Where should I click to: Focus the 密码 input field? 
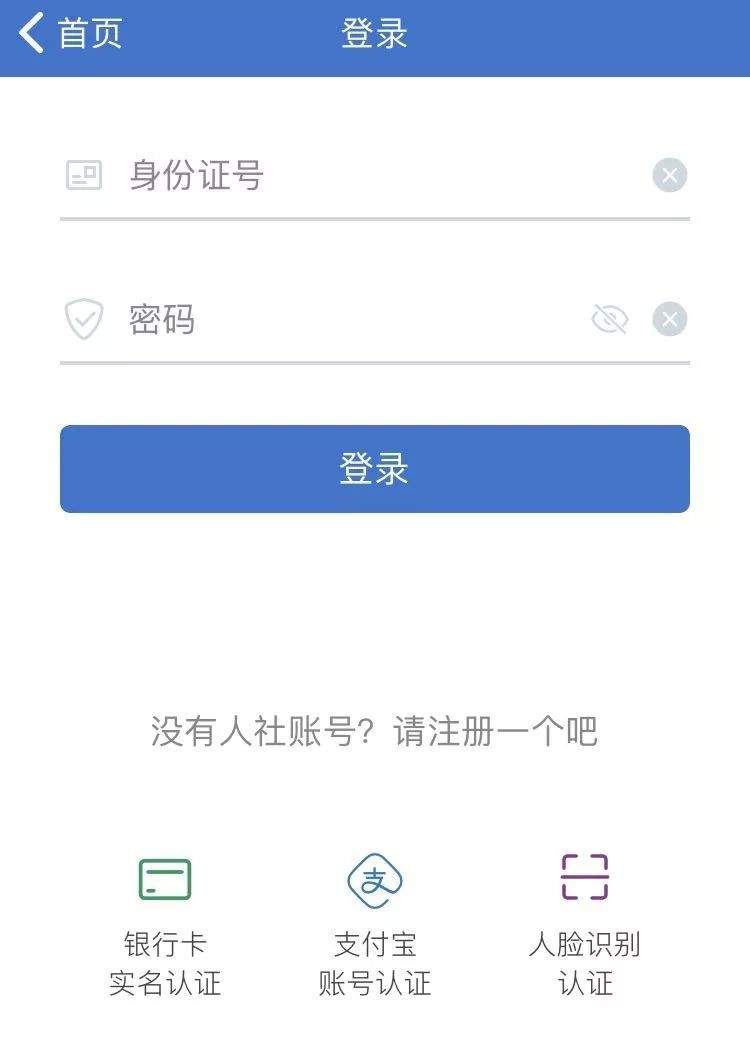click(350, 320)
